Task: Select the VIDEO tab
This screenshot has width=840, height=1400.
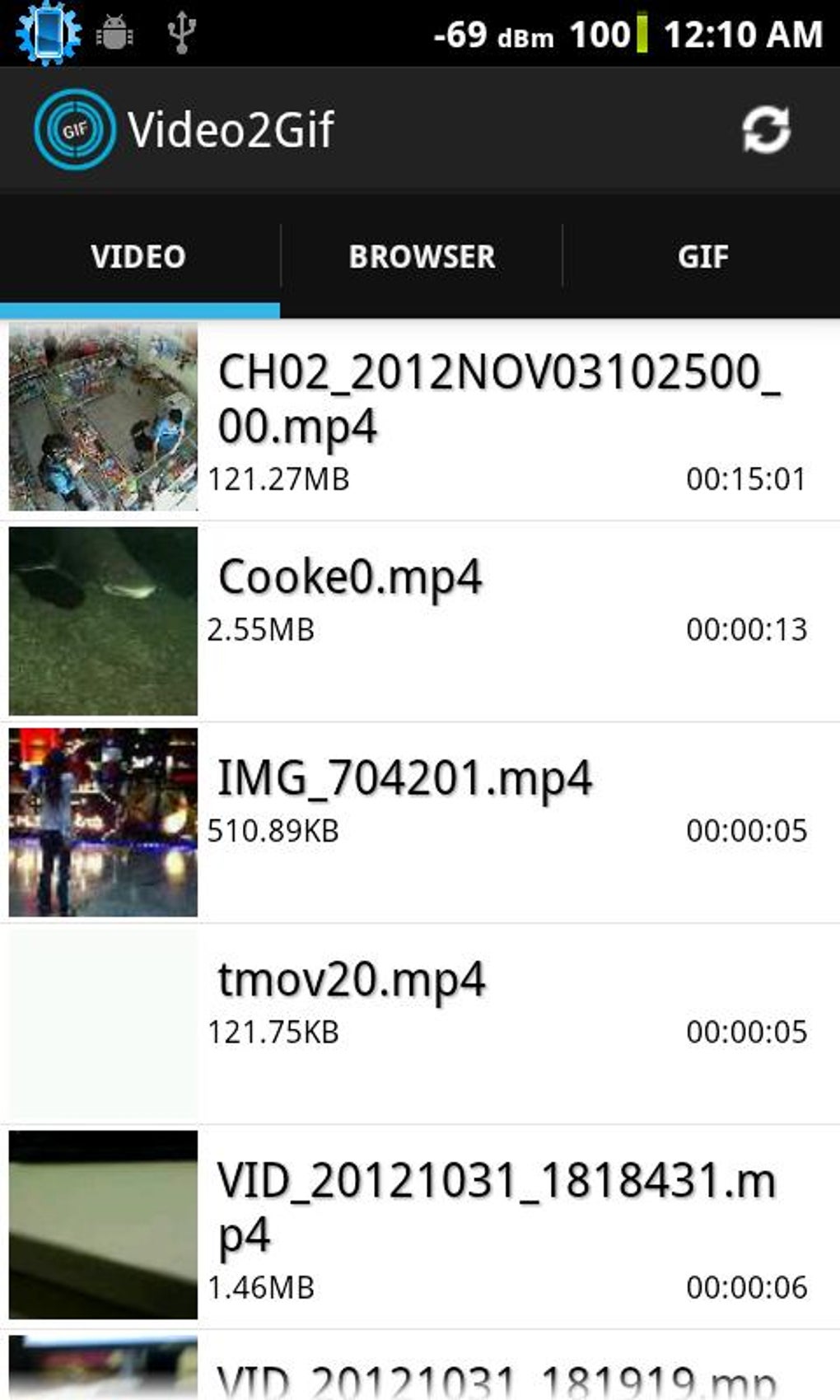Action: pyautogui.click(x=138, y=256)
